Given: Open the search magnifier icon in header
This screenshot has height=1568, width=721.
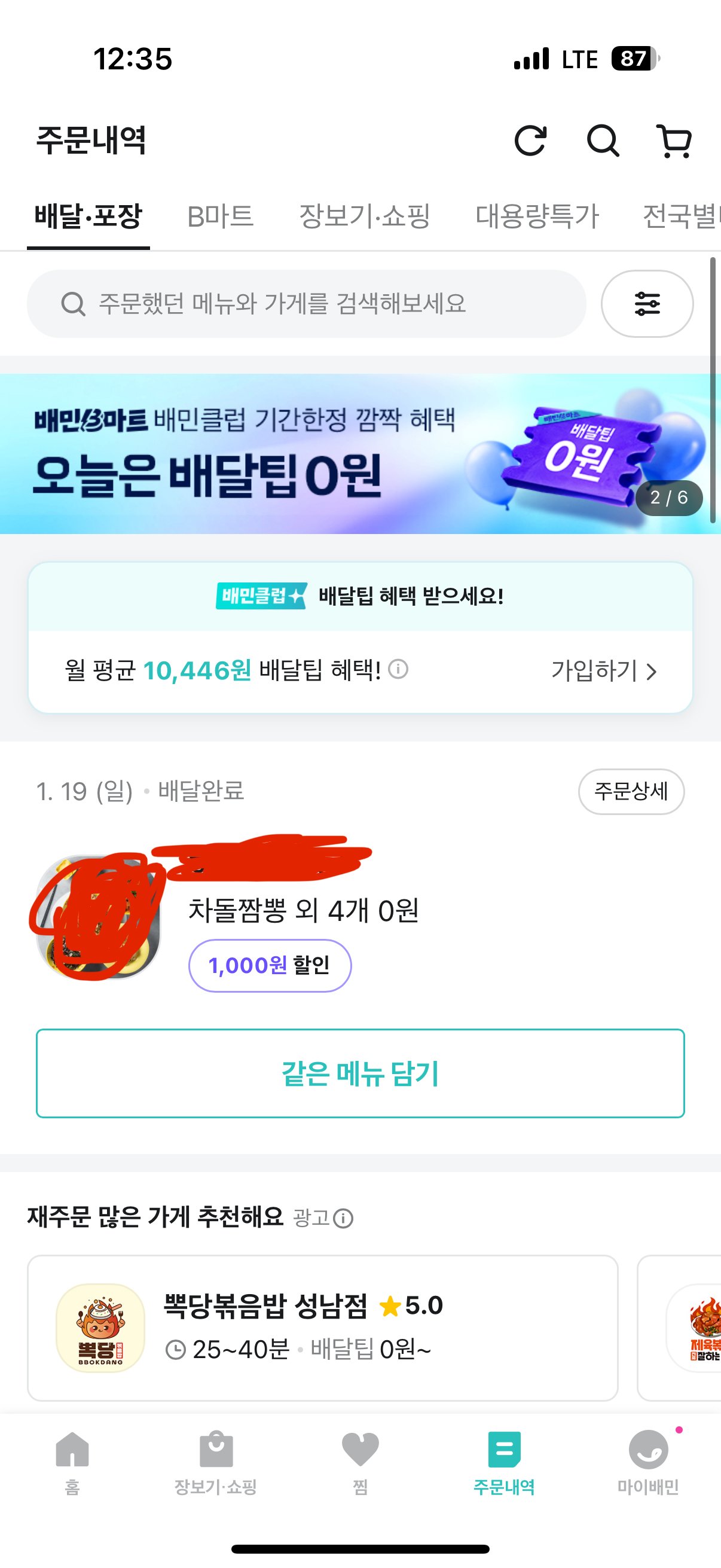Looking at the screenshot, I should 603,141.
